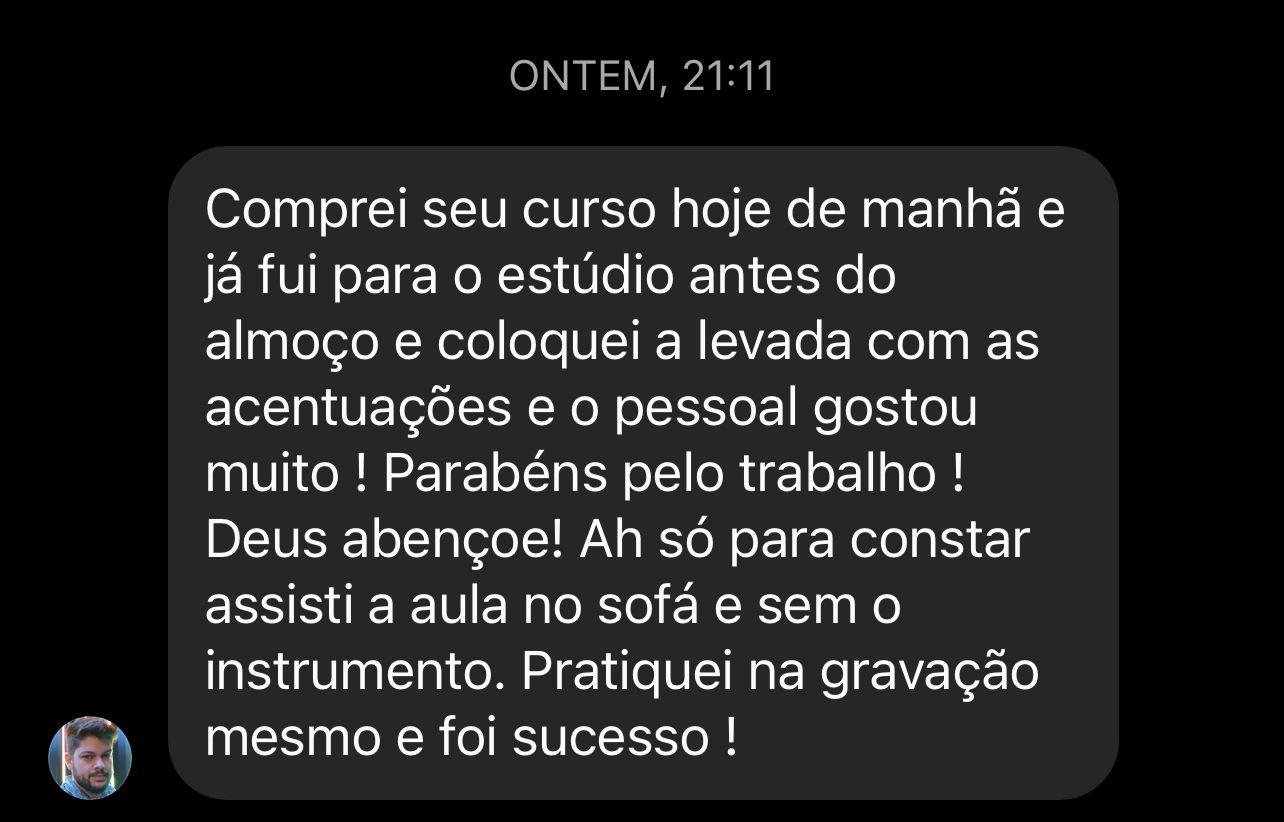Open the sender's profile picture avatar
Screen dimensions: 1284x822
click(90, 757)
